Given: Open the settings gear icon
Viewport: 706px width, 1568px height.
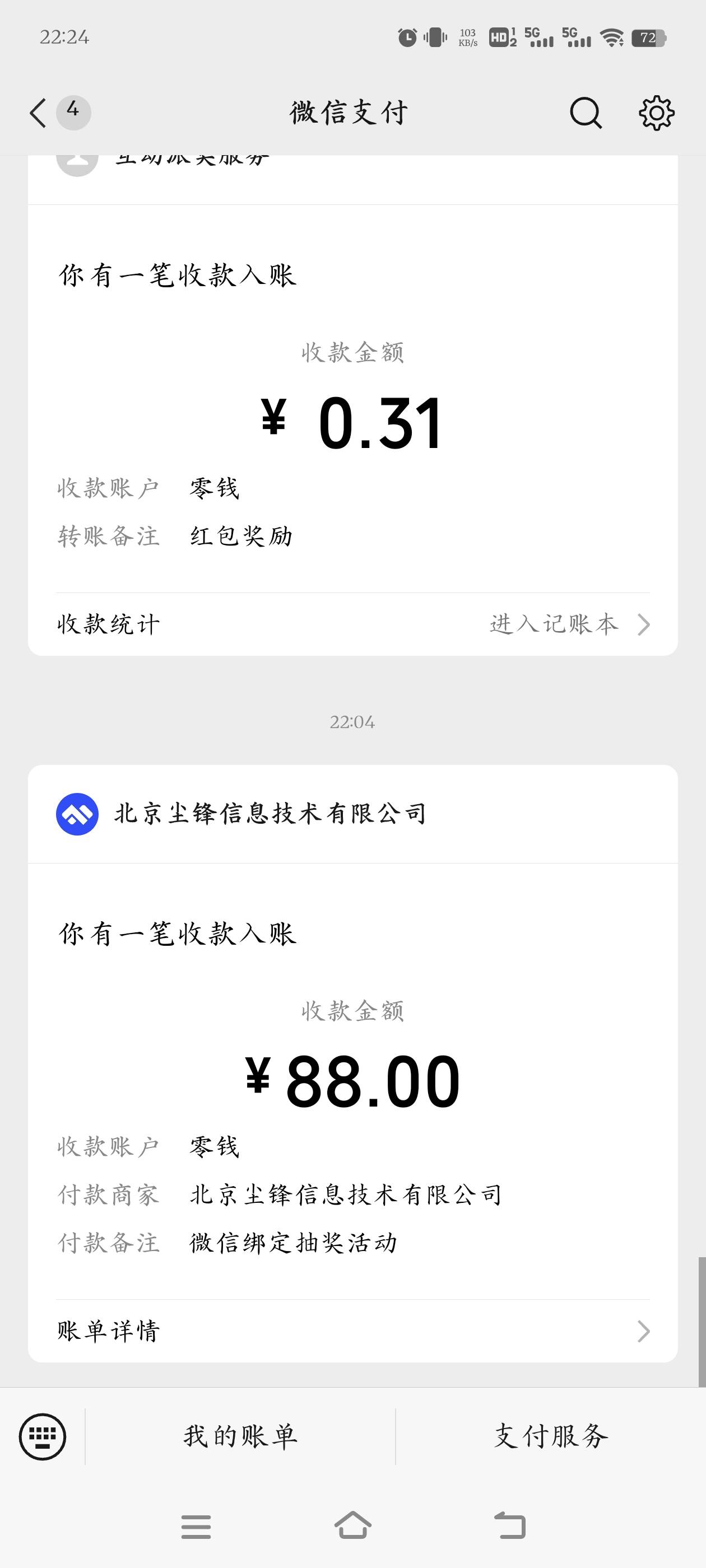Looking at the screenshot, I should click(656, 113).
